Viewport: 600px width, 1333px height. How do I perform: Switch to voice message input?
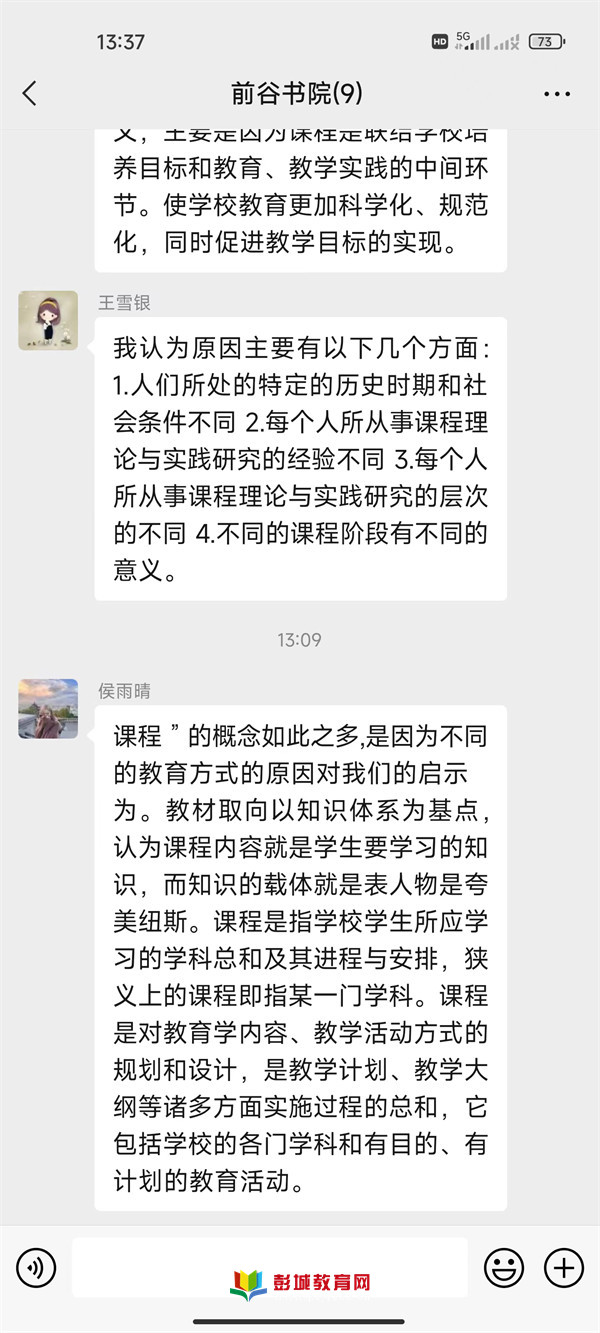[36, 1268]
